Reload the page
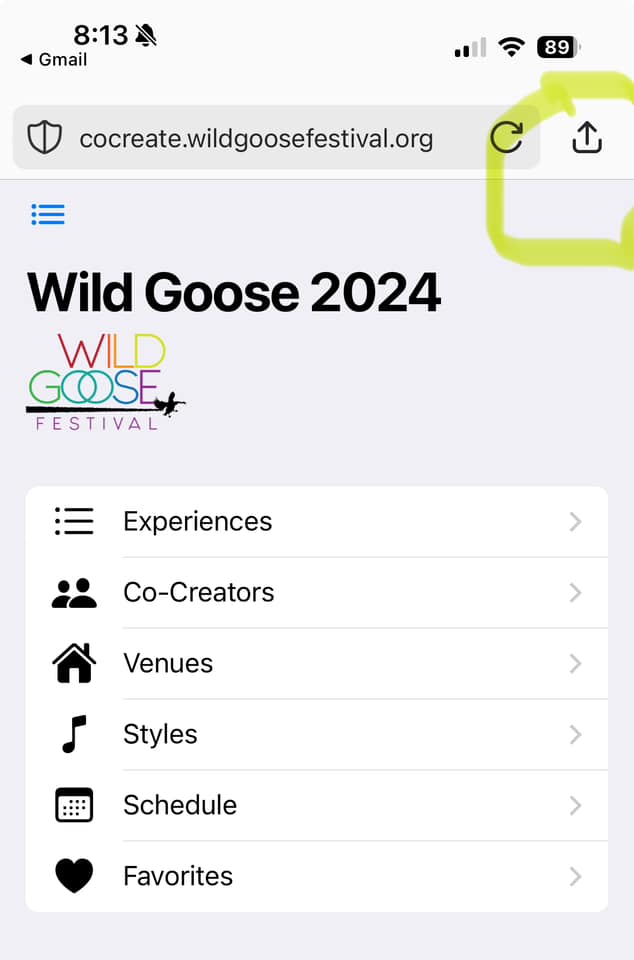Image resolution: width=634 pixels, height=960 pixels. 507,138
